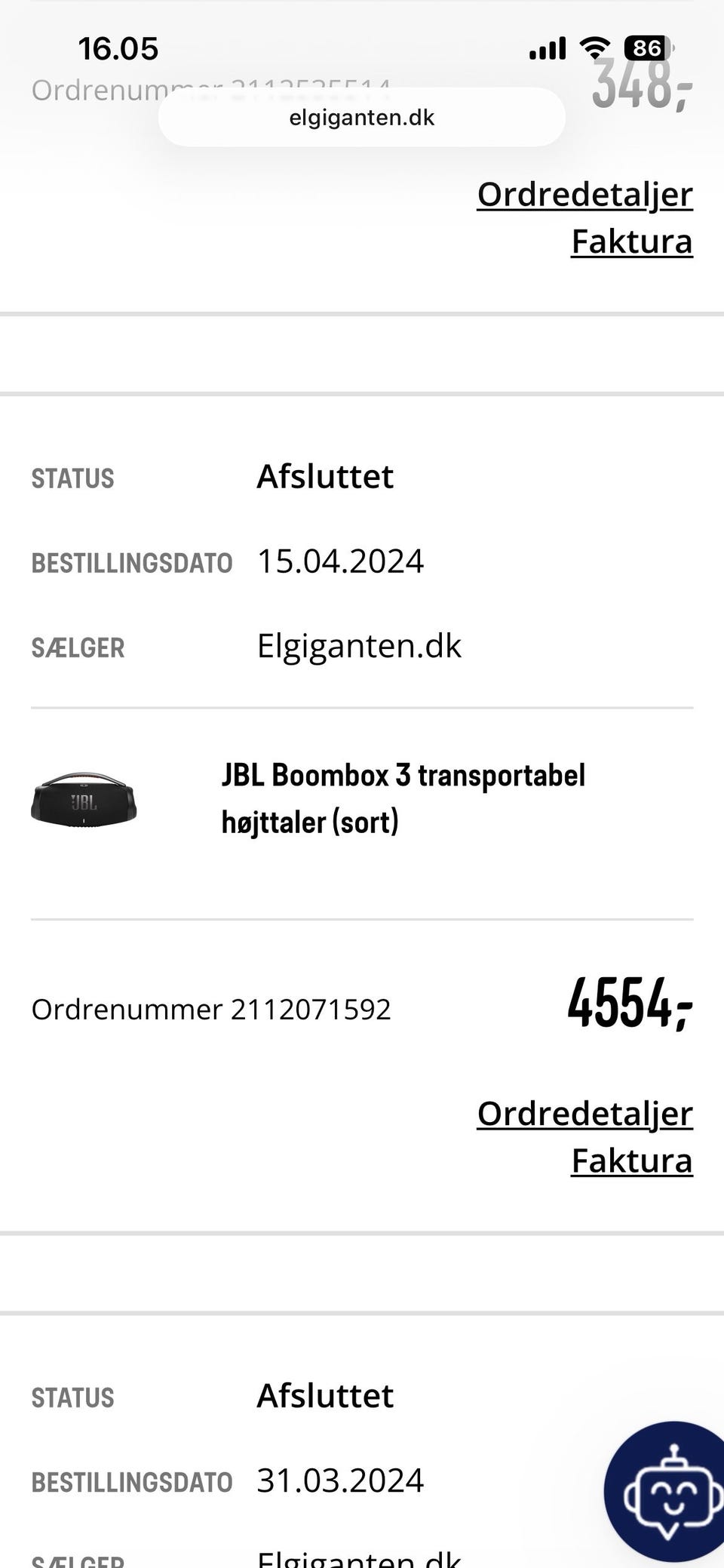Open the JBL Boombox 3 product image
Screen dimensions: 724x1568
coord(84,799)
